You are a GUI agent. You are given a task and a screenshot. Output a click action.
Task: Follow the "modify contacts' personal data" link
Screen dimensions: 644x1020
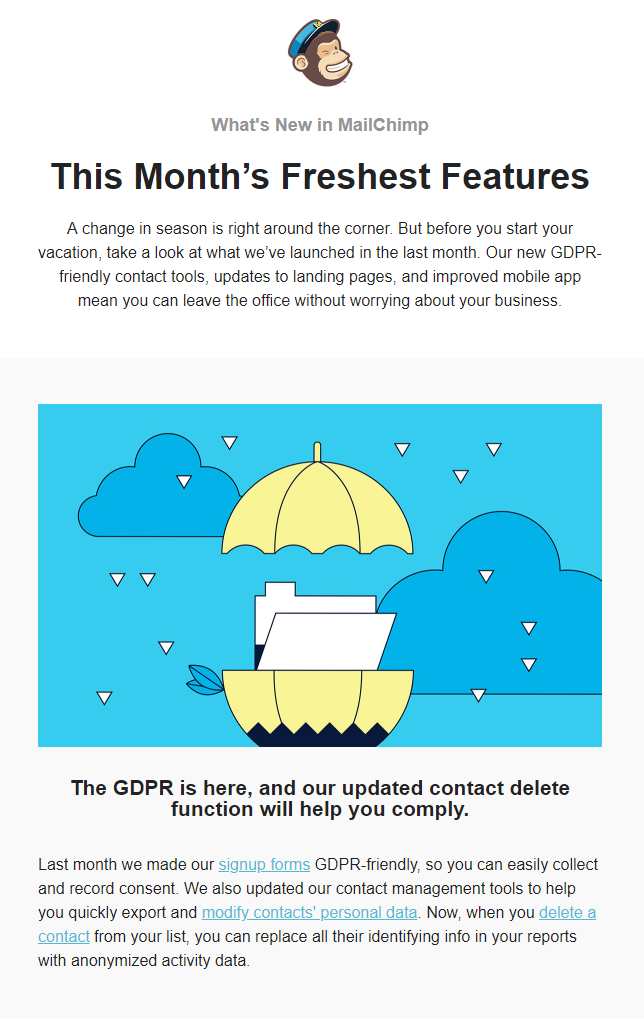pyautogui.click(x=309, y=912)
